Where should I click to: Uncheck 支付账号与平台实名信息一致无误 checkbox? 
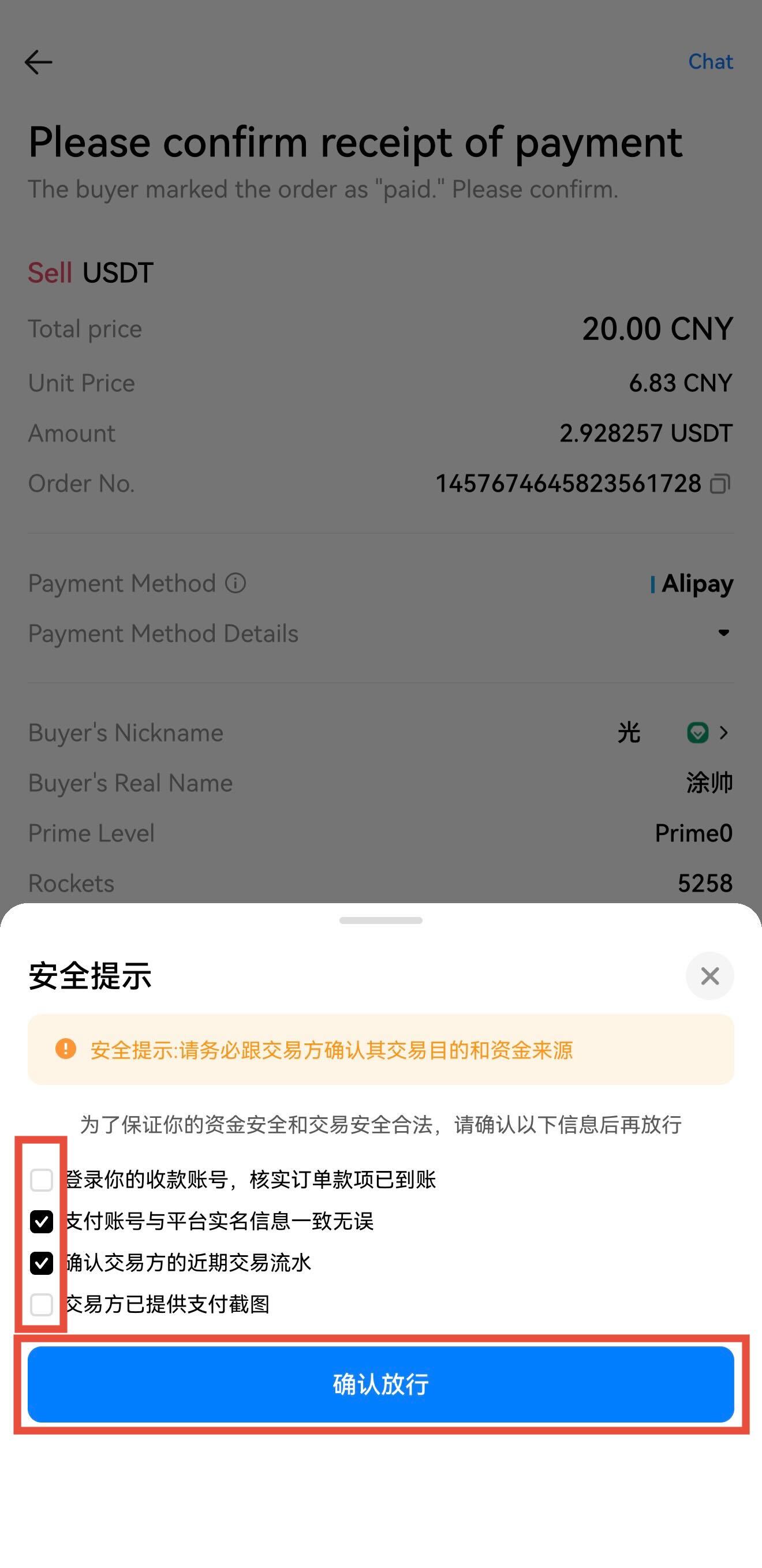point(42,1222)
